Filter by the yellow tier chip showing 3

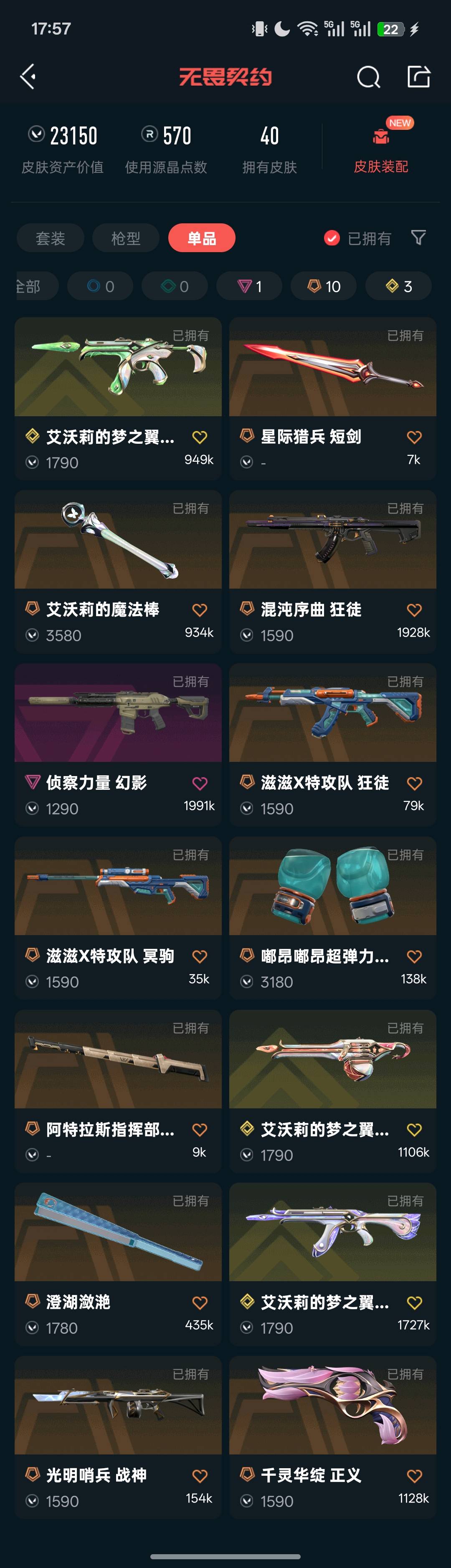(399, 286)
